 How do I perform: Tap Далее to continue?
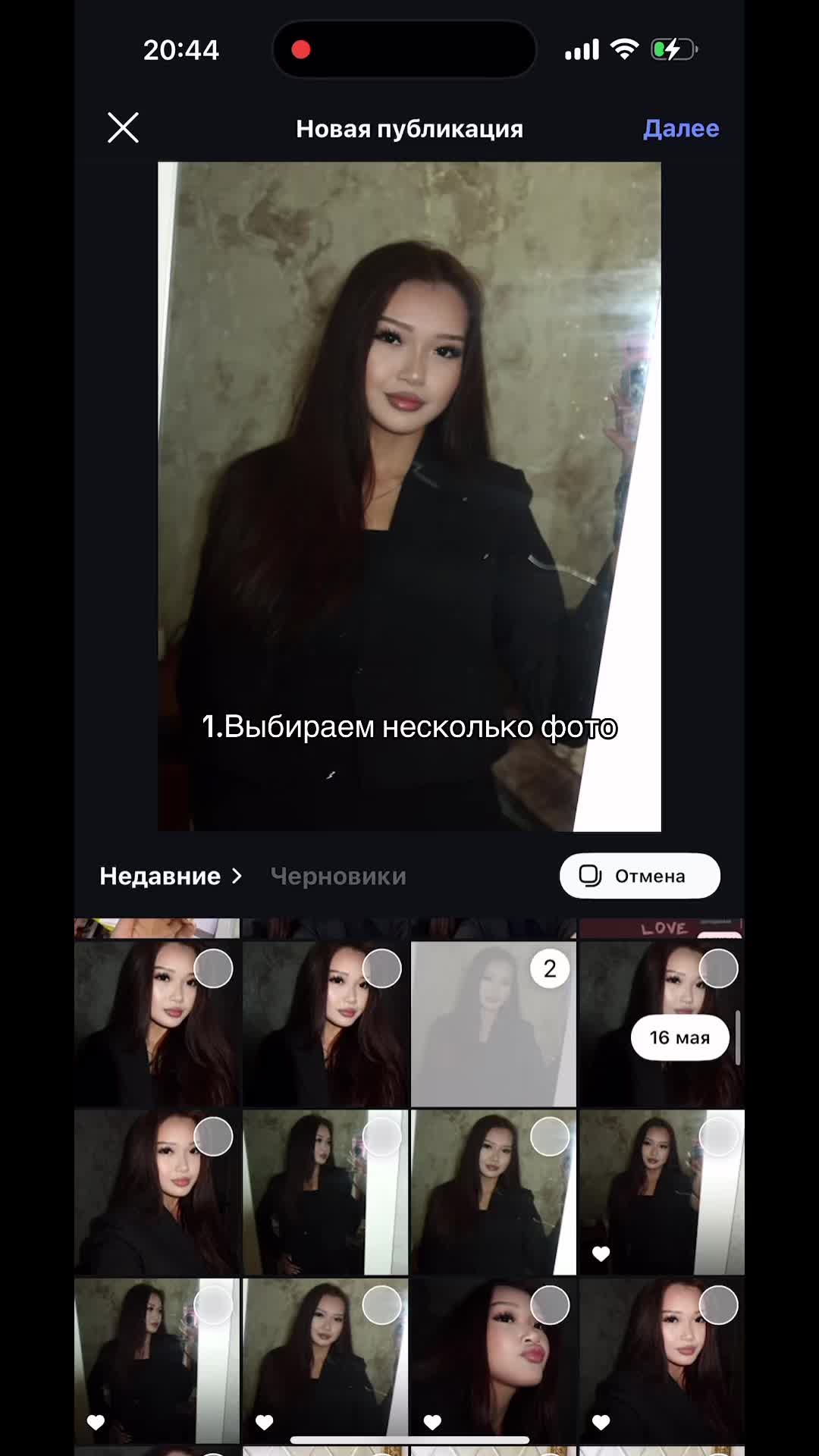681,128
